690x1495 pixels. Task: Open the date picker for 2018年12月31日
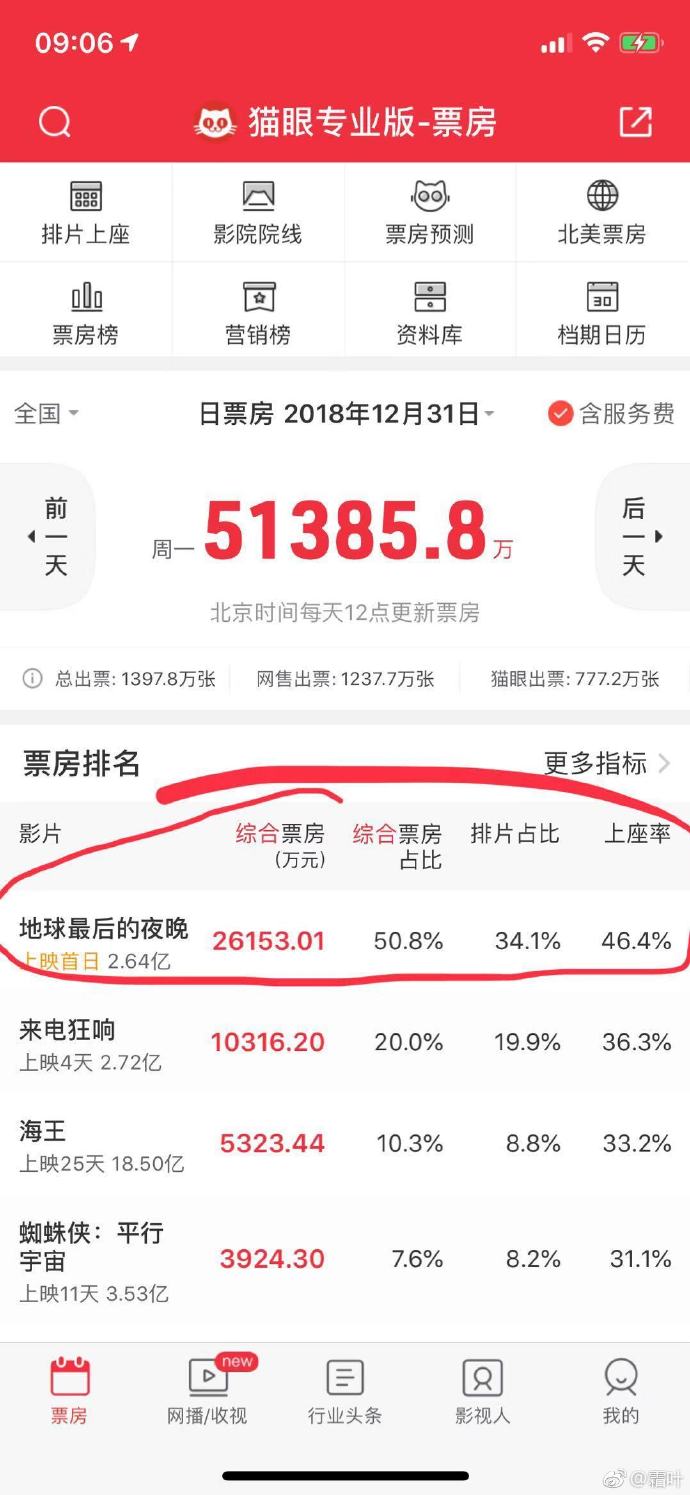pos(346,414)
